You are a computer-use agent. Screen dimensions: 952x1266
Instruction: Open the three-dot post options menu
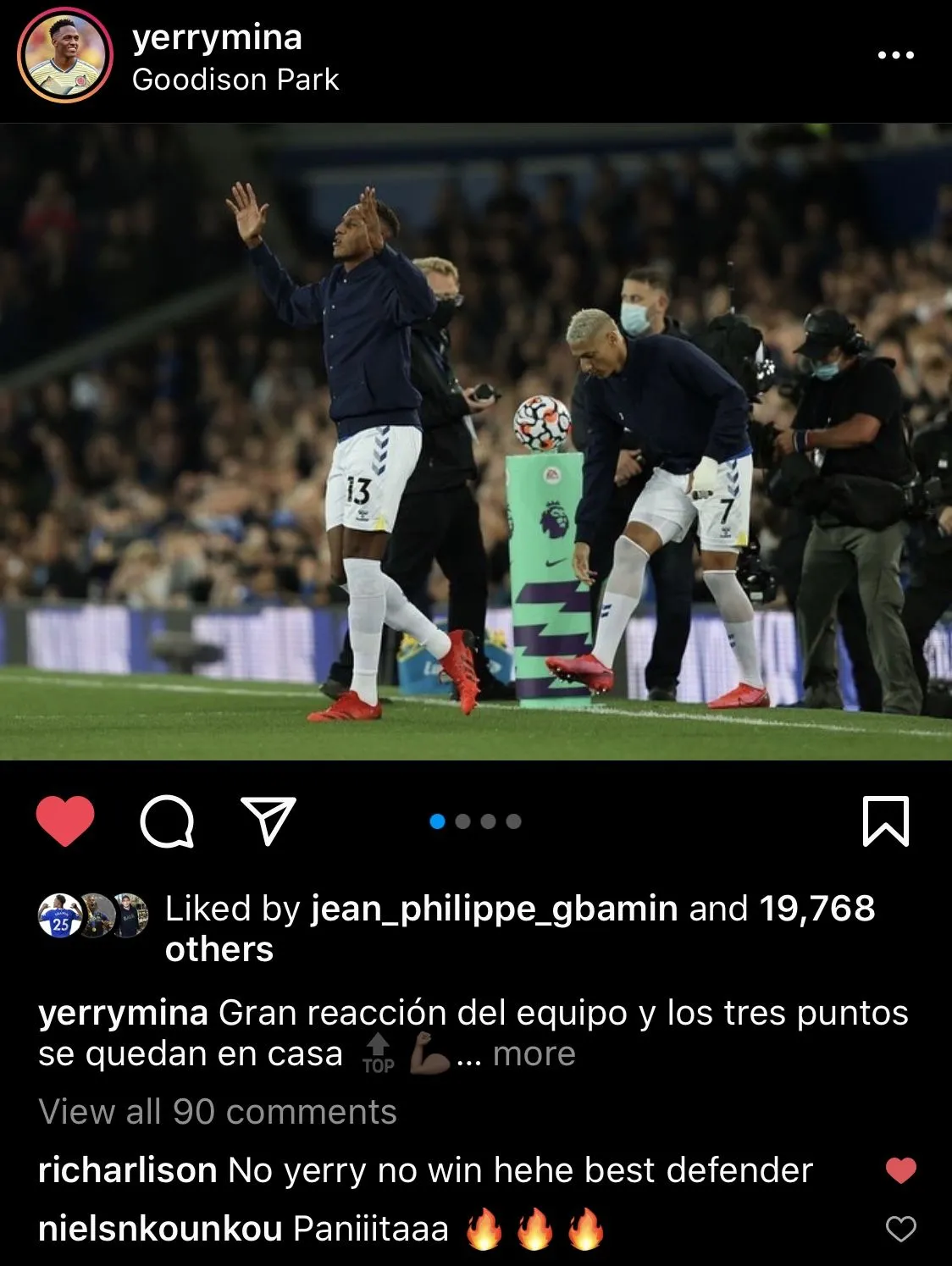coord(895,55)
